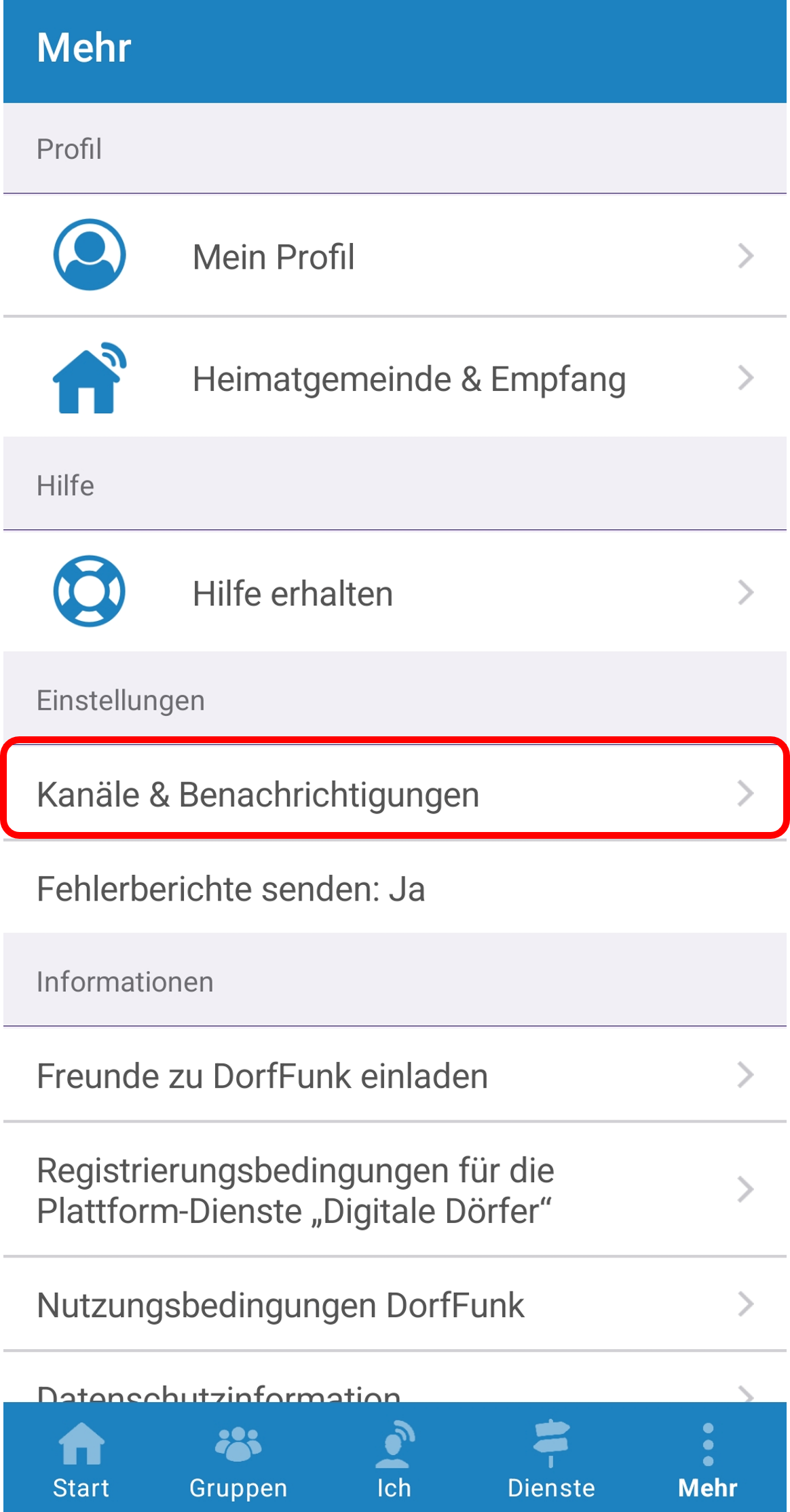Screen dimensions: 790x1512
Task: Open Heimatgemeinde & Empfang settings
Action: coord(395,377)
